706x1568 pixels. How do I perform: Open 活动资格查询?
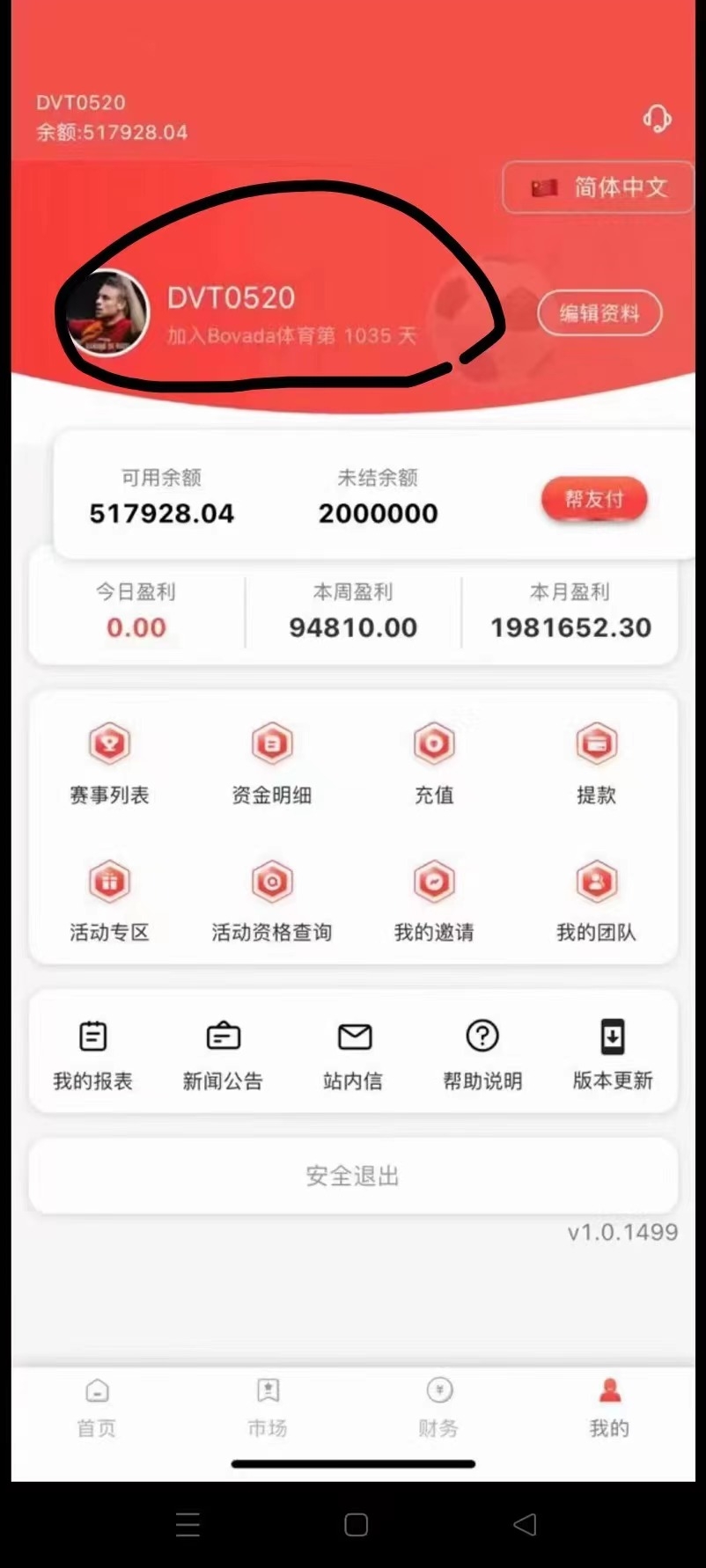[x=271, y=899]
